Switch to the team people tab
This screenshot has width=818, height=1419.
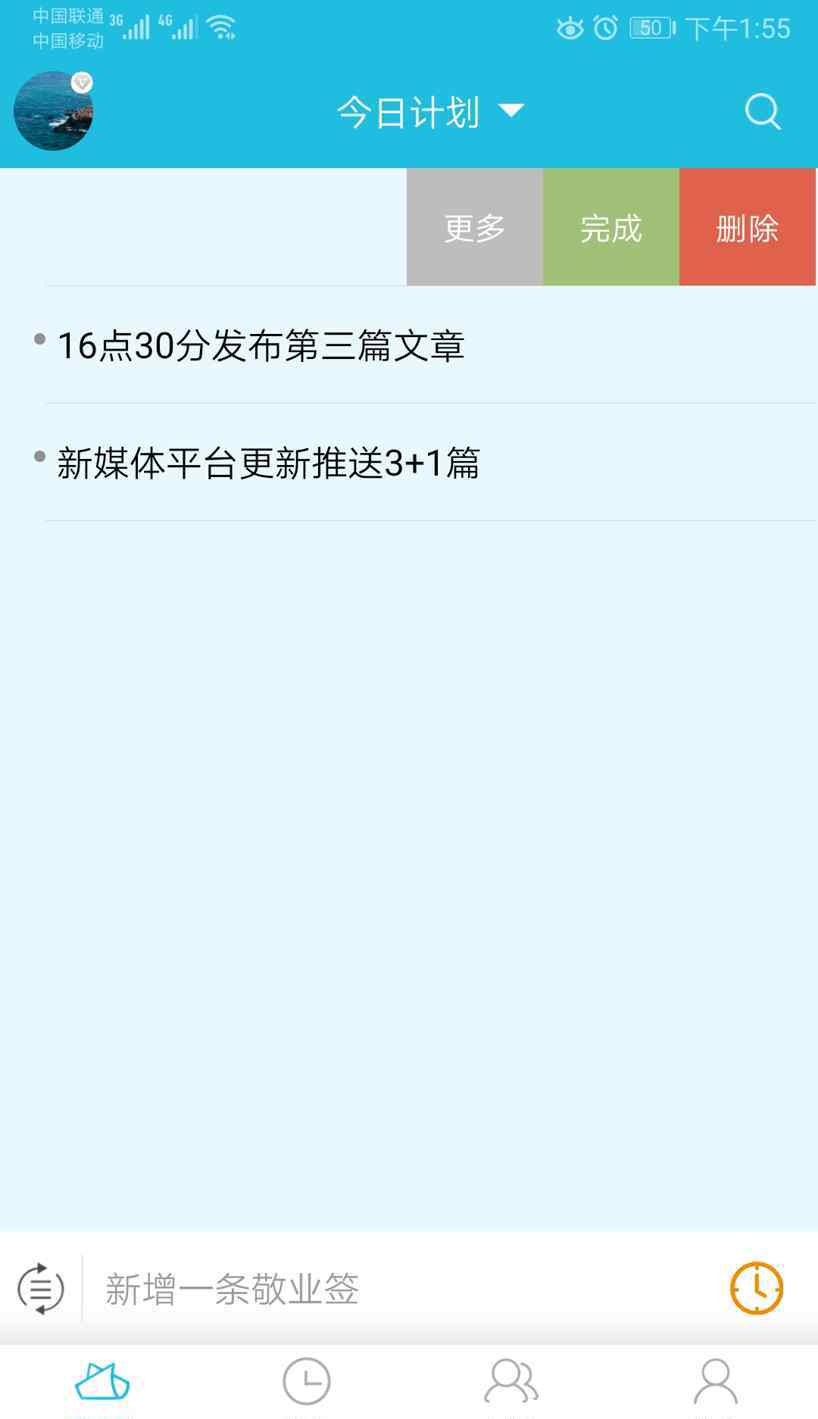click(511, 1383)
